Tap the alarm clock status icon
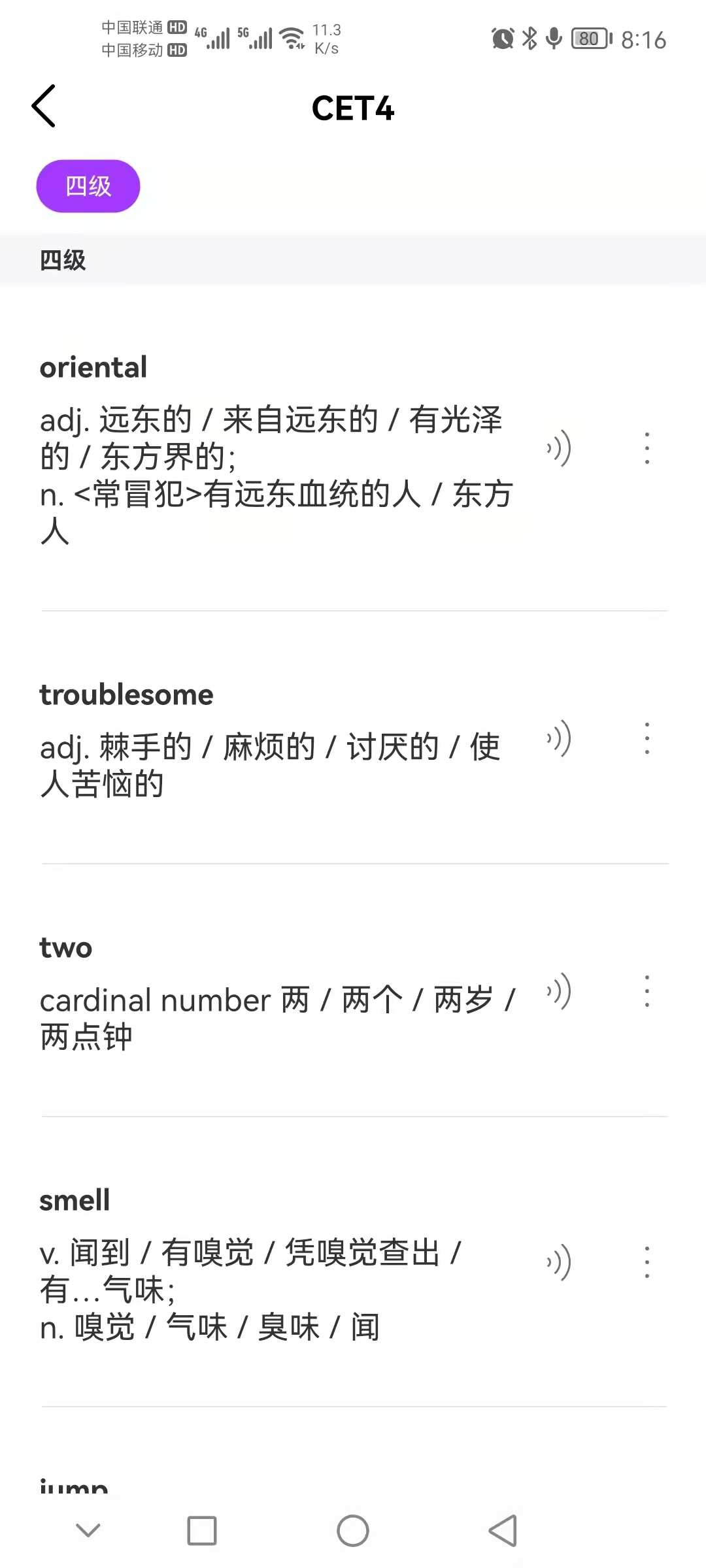The image size is (706, 1568). click(x=502, y=39)
